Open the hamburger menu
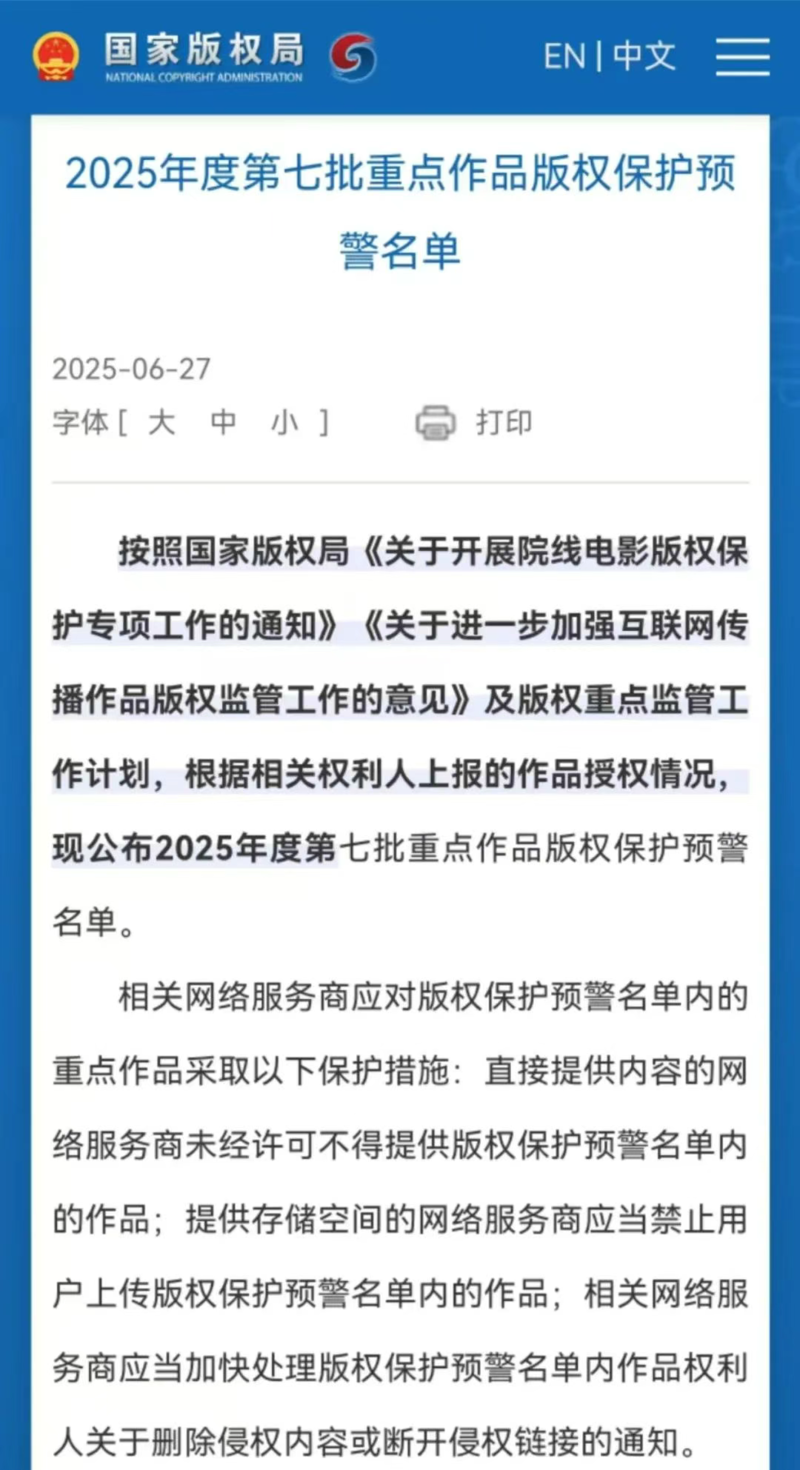 pos(742,57)
